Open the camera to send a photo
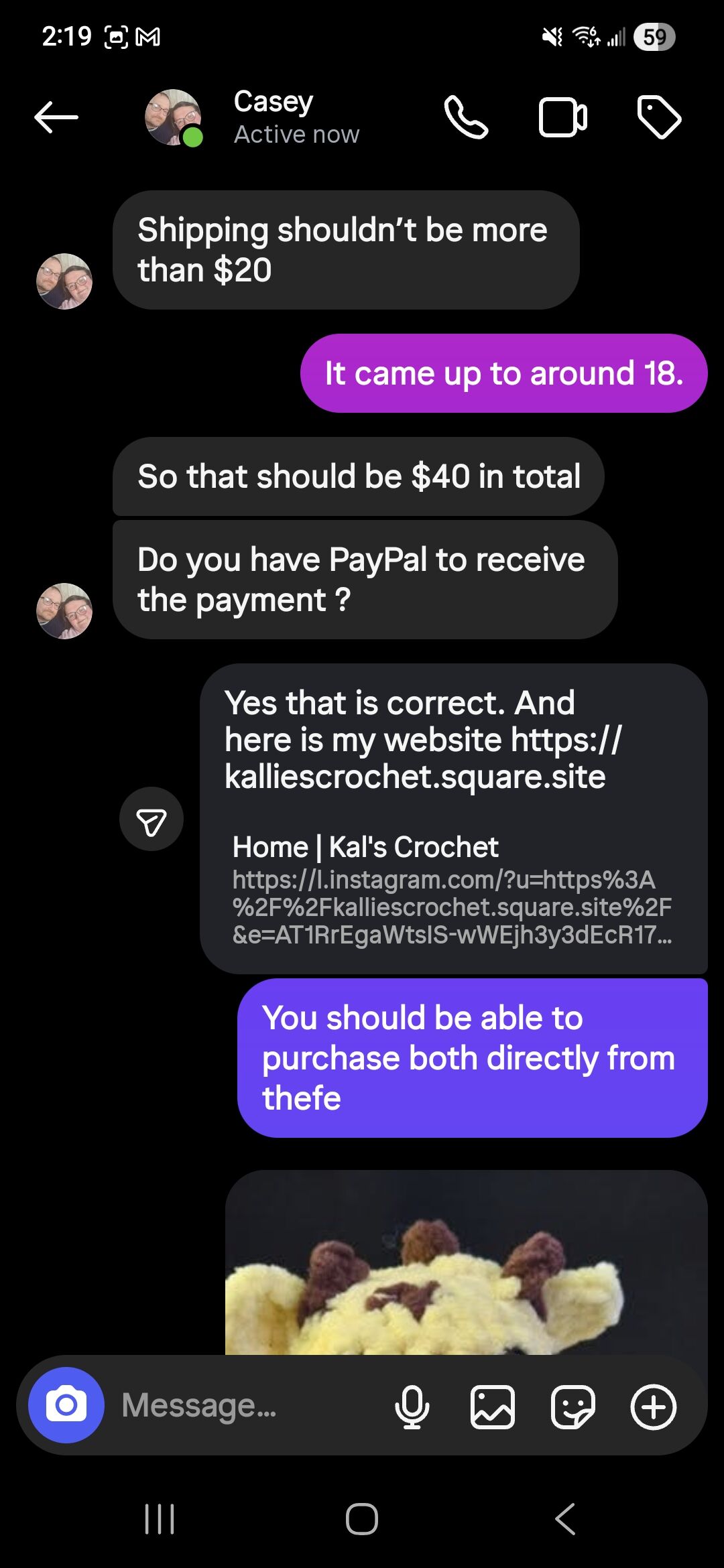 tap(66, 1405)
